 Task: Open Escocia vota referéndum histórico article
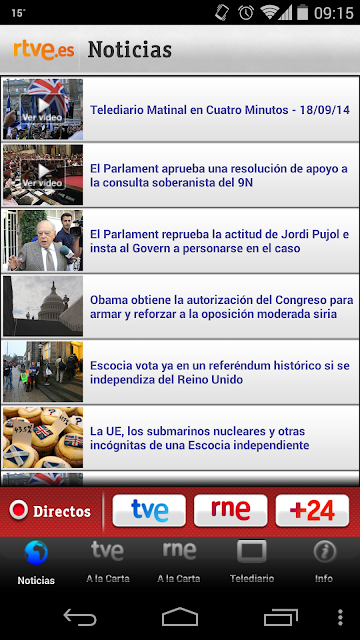click(x=180, y=372)
